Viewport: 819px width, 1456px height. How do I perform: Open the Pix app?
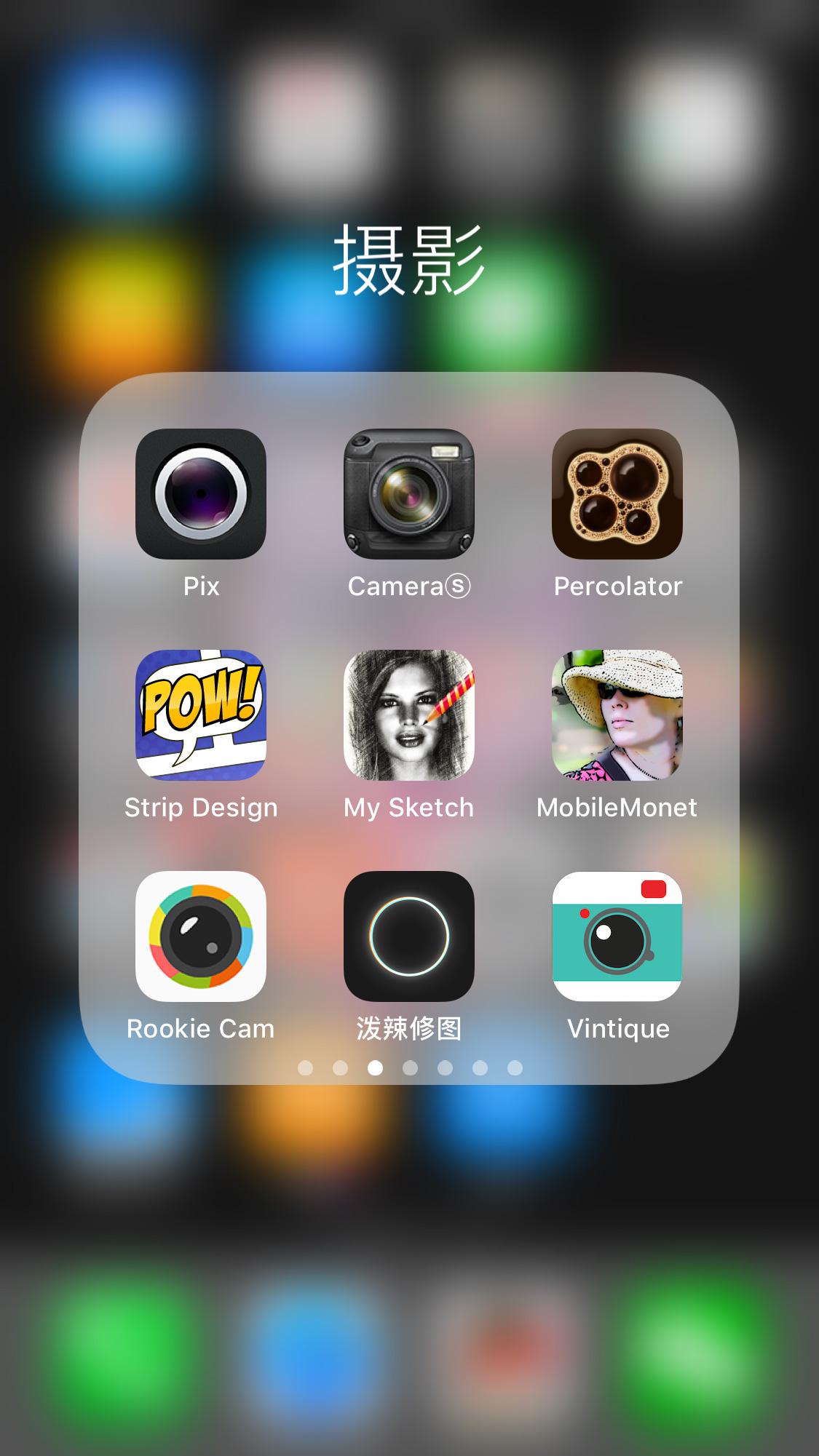click(201, 493)
